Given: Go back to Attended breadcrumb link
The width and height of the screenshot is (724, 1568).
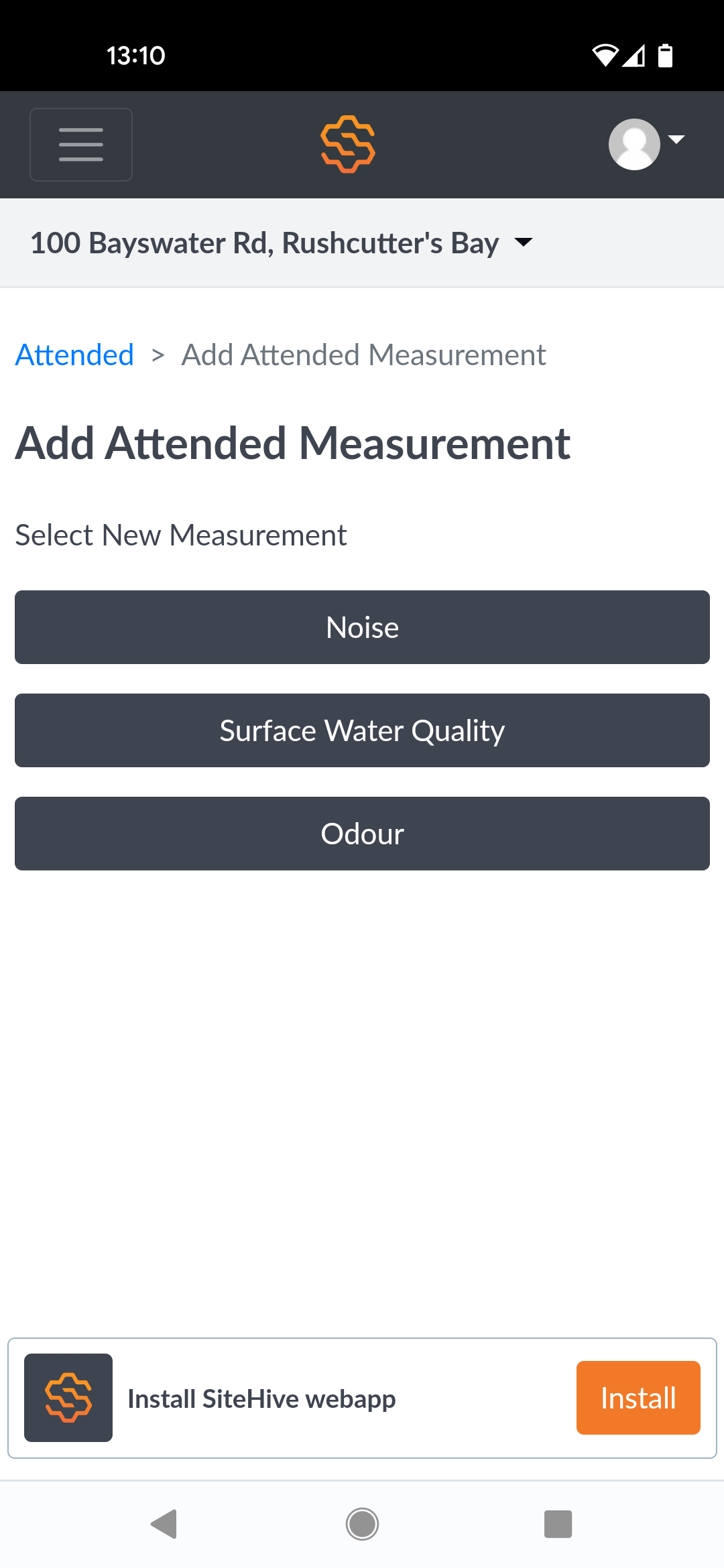Looking at the screenshot, I should pos(74,354).
